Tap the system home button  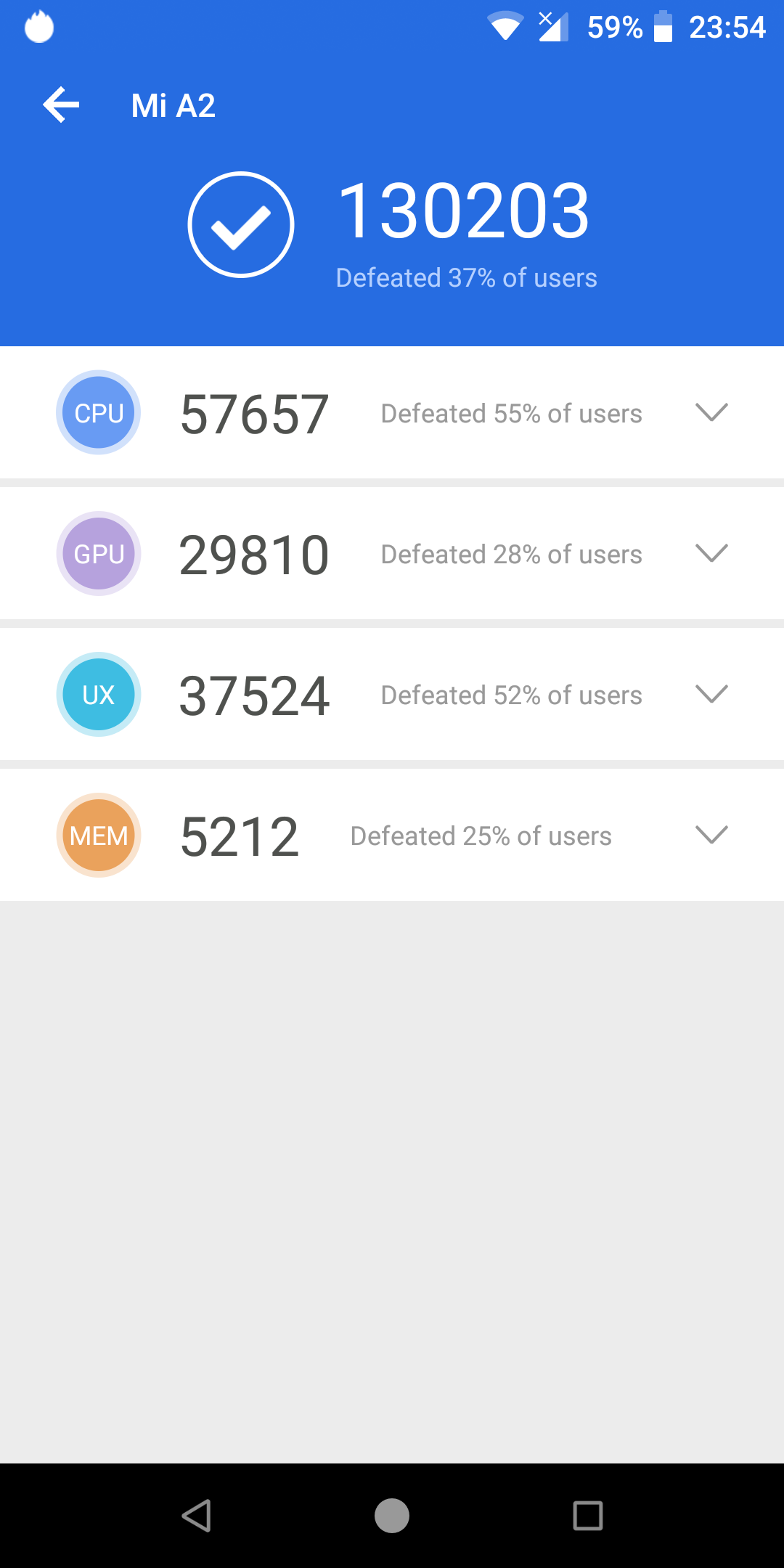[392, 1516]
